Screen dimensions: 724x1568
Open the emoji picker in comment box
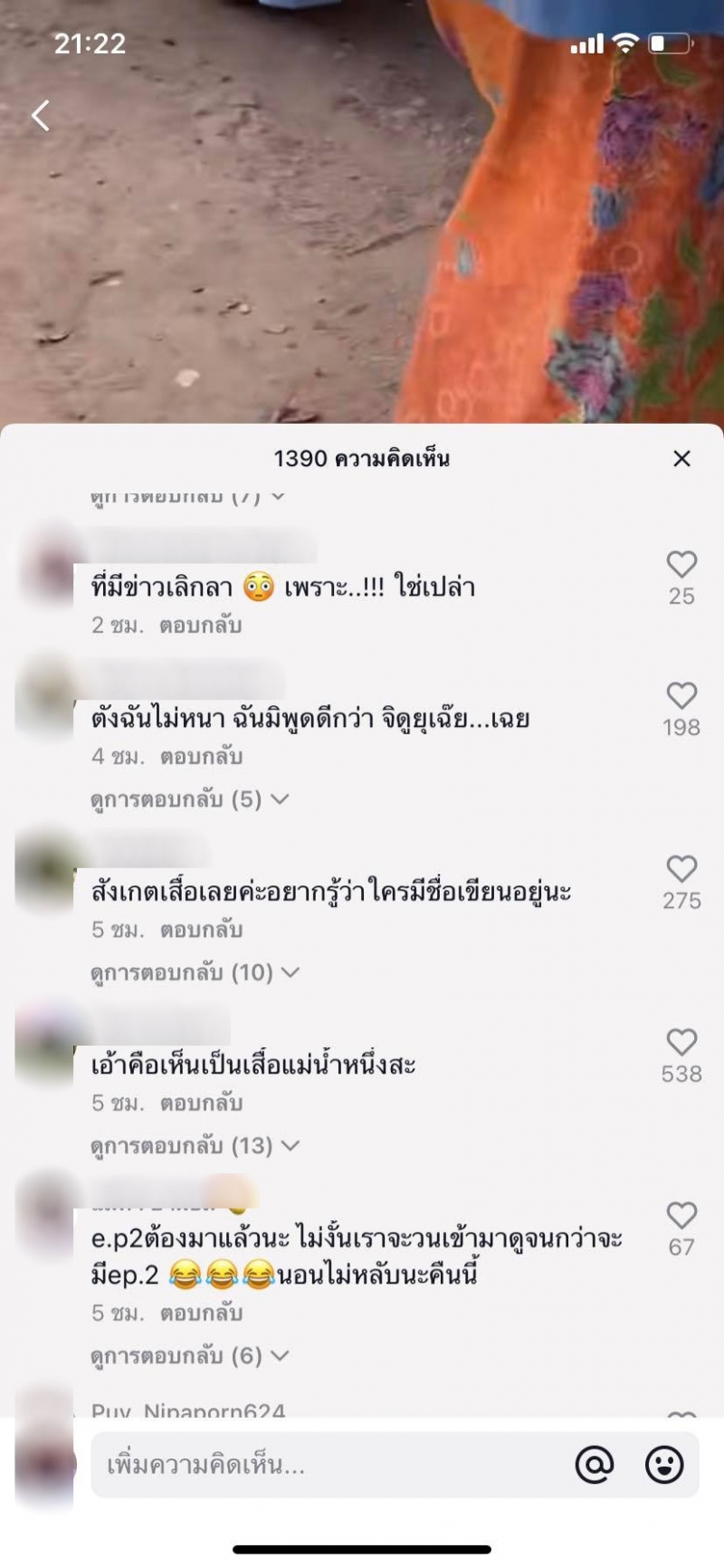click(x=664, y=1464)
